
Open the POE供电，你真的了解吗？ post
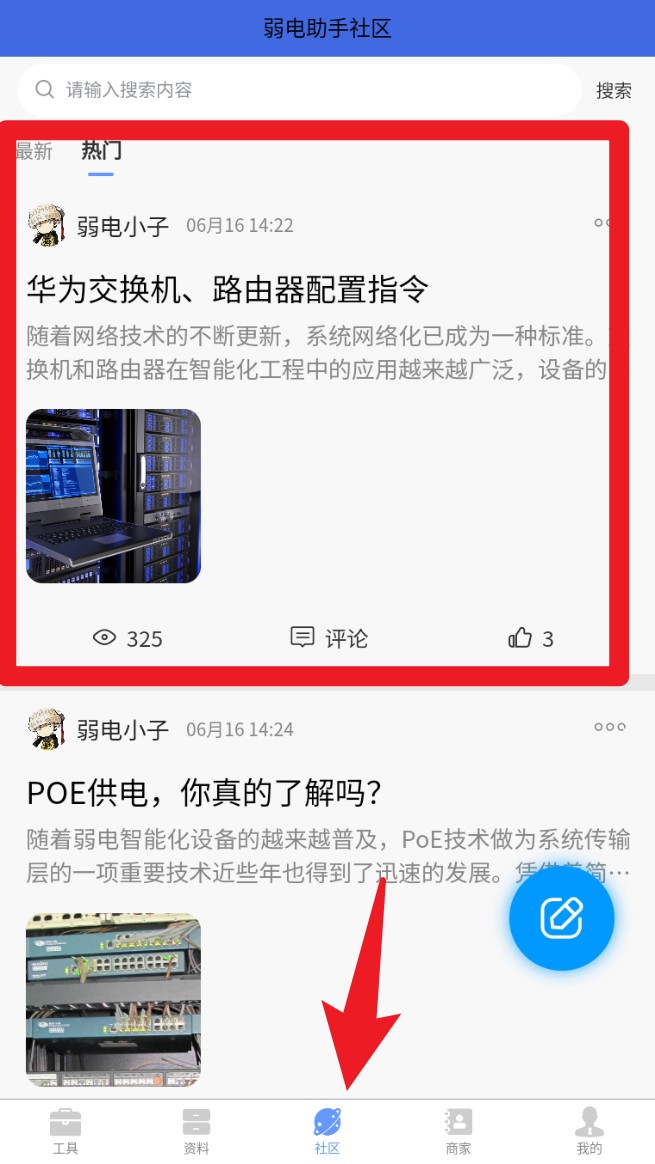204,794
